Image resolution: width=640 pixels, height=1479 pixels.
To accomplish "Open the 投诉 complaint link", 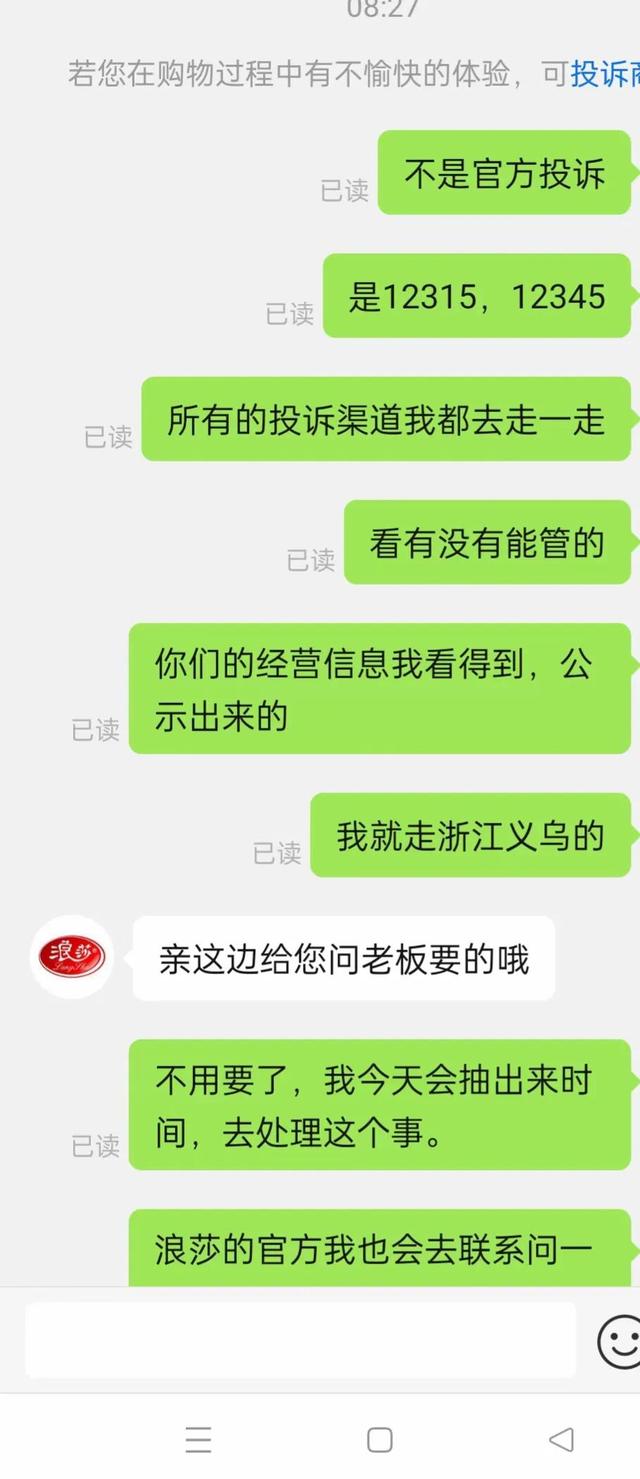I will click(604, 74).
